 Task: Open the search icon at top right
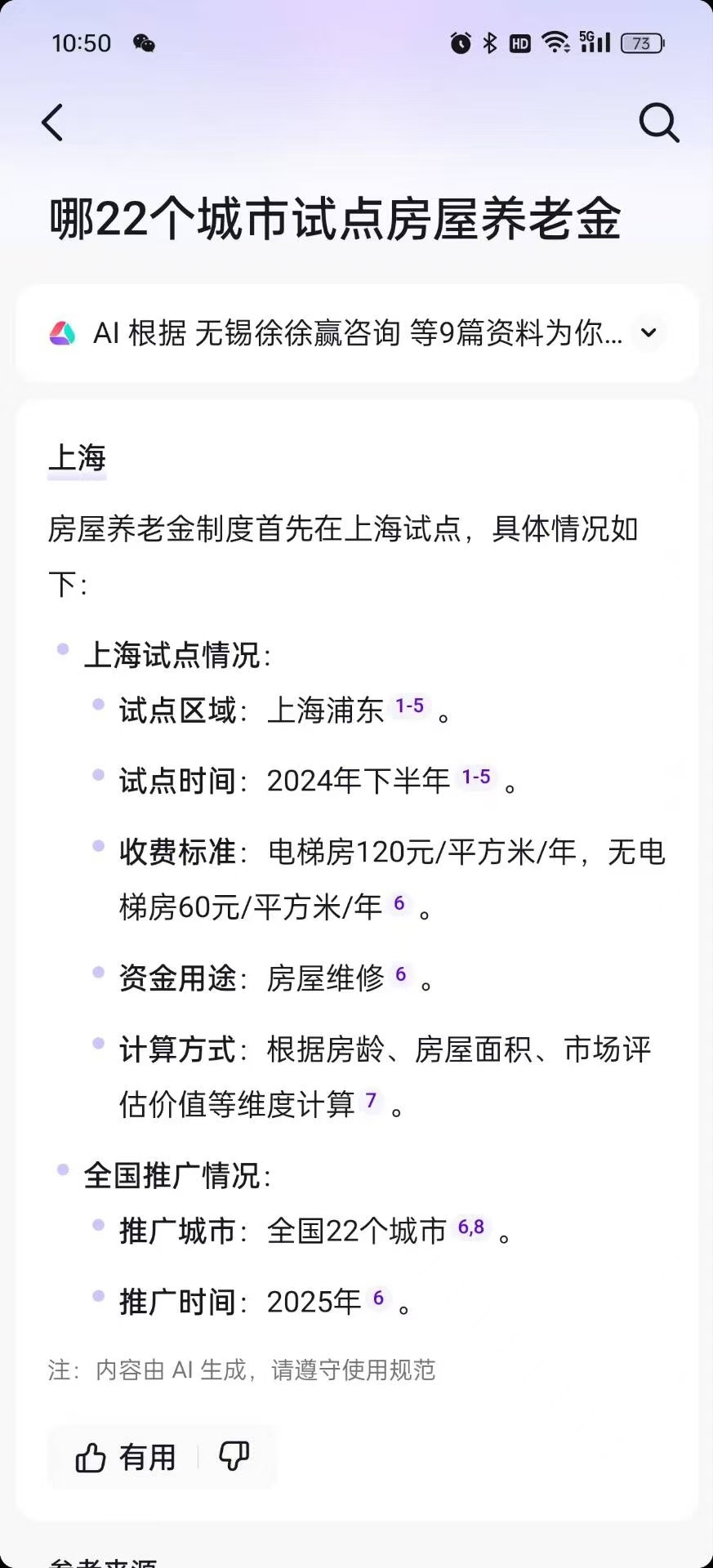pyautogui.click(x=658, y=123)
